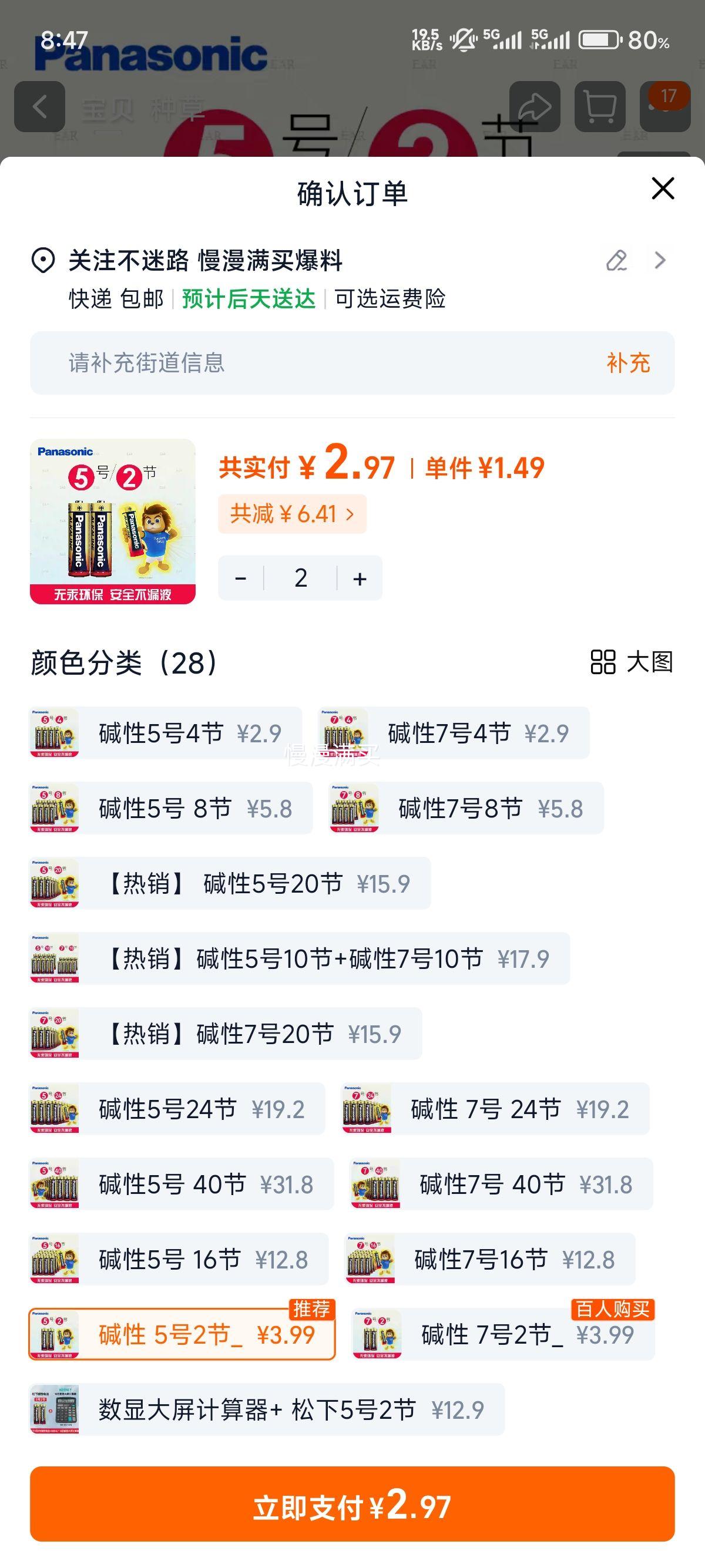Tap the location pin icon beside the address
The image size is (705, 1568).
tap(40, 261)
